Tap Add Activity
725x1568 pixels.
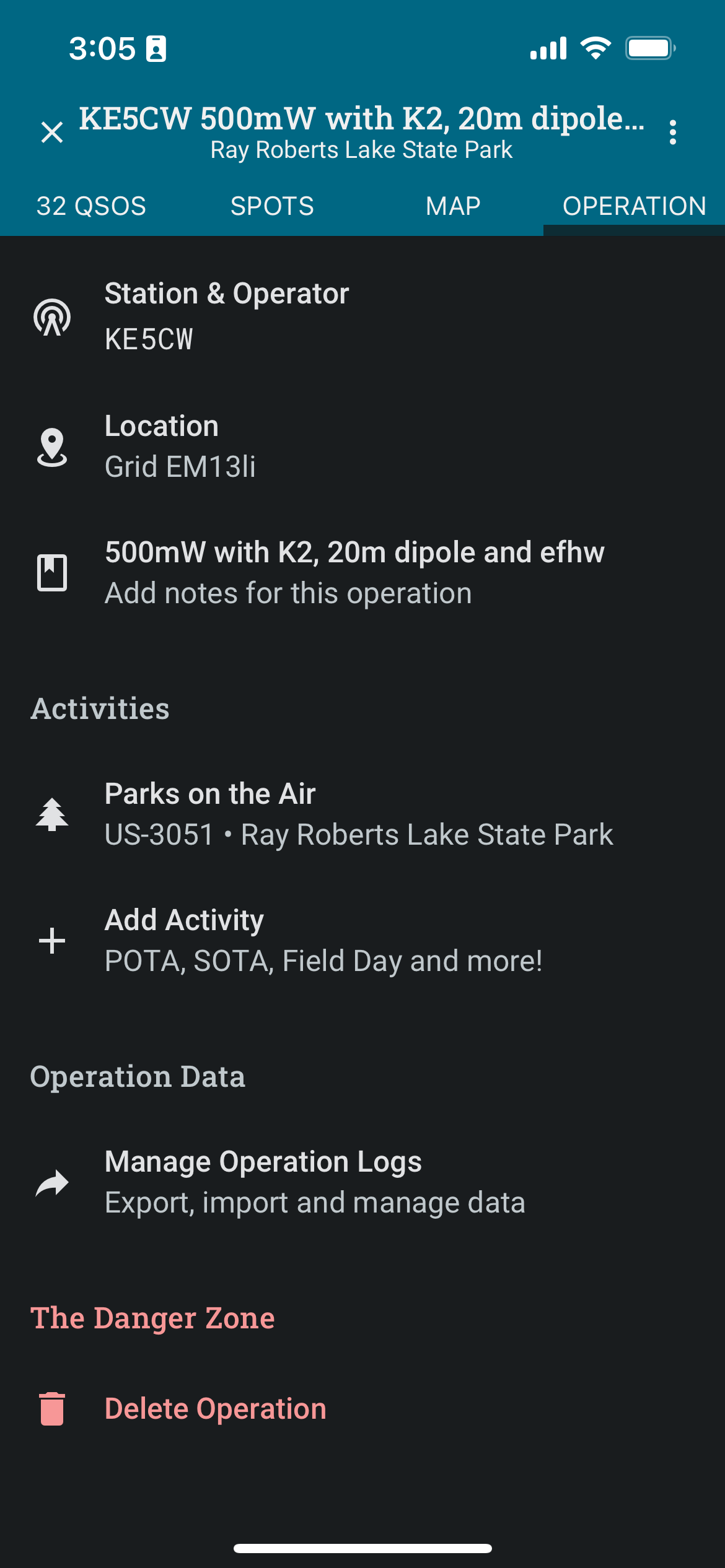click(362, 941)
